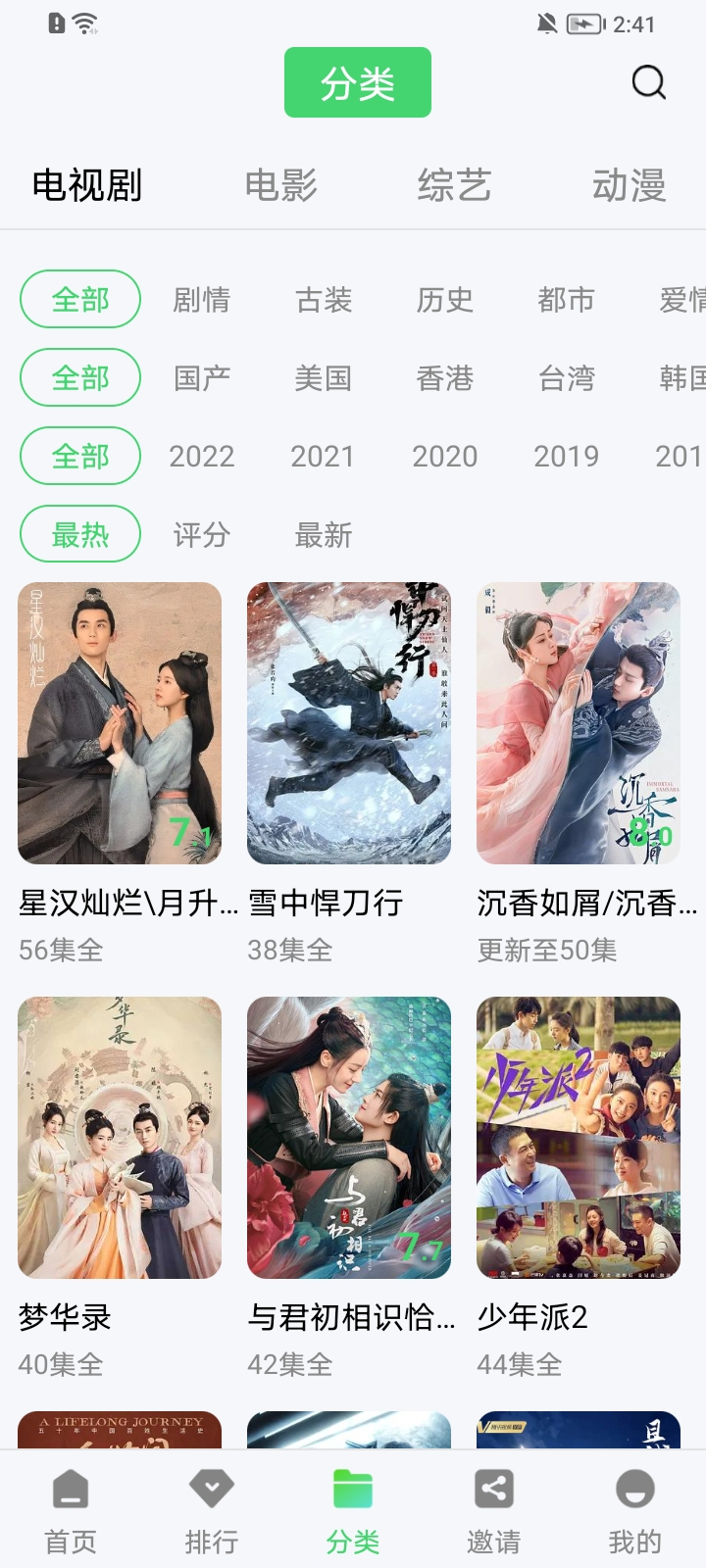Choose the 2021 year filter
Viewport: 706px width, 1568px height.
point(324,456)
